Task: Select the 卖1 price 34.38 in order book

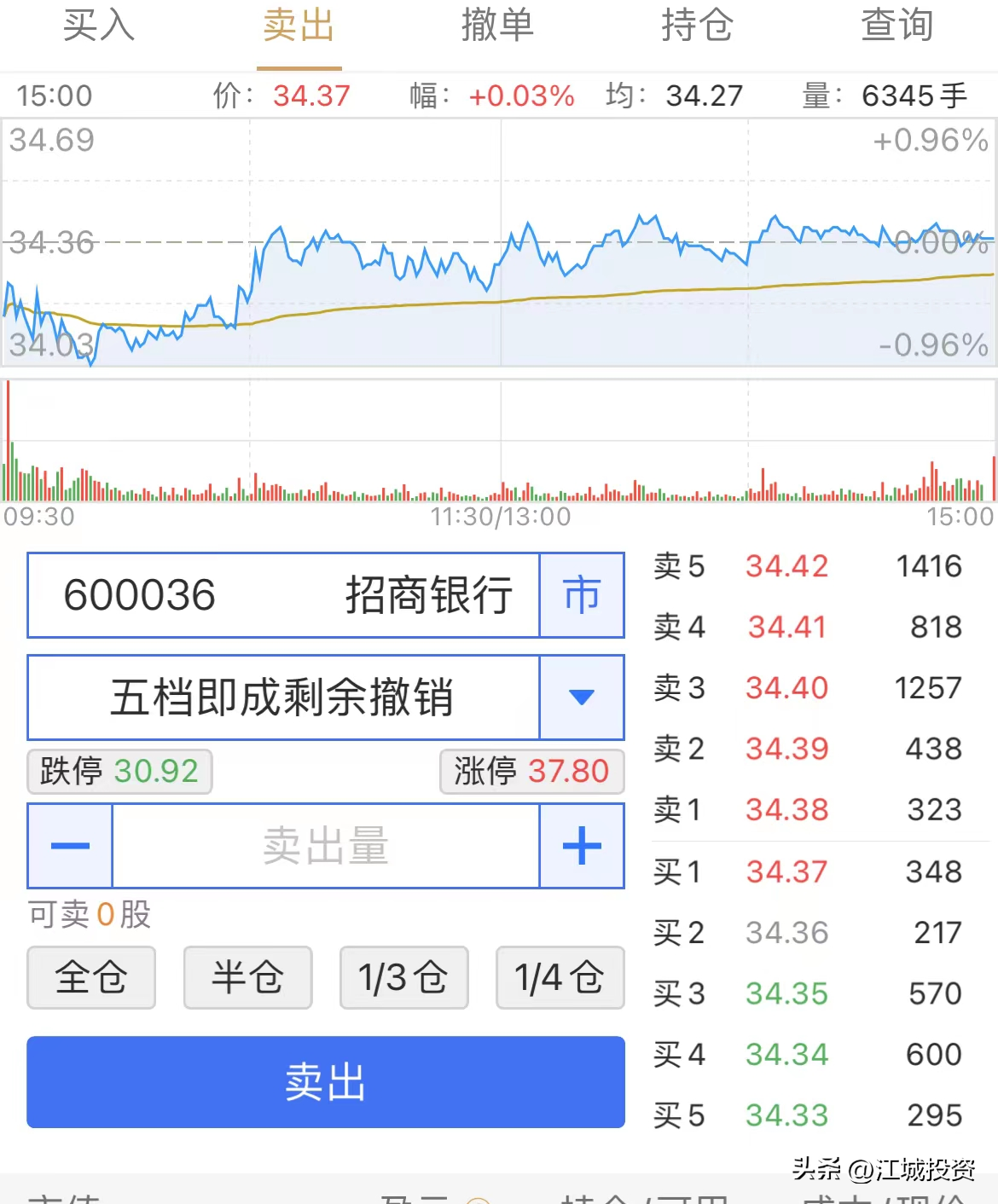Action: pyautogui.click(x=786, y=810)
